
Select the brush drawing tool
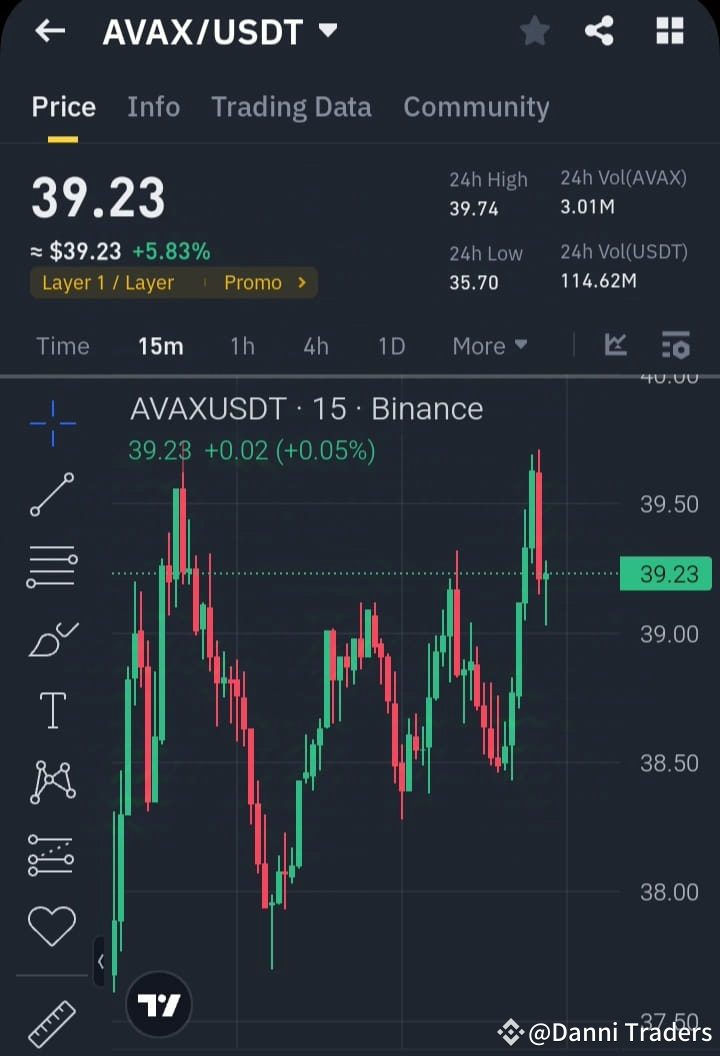pos(52,638)
